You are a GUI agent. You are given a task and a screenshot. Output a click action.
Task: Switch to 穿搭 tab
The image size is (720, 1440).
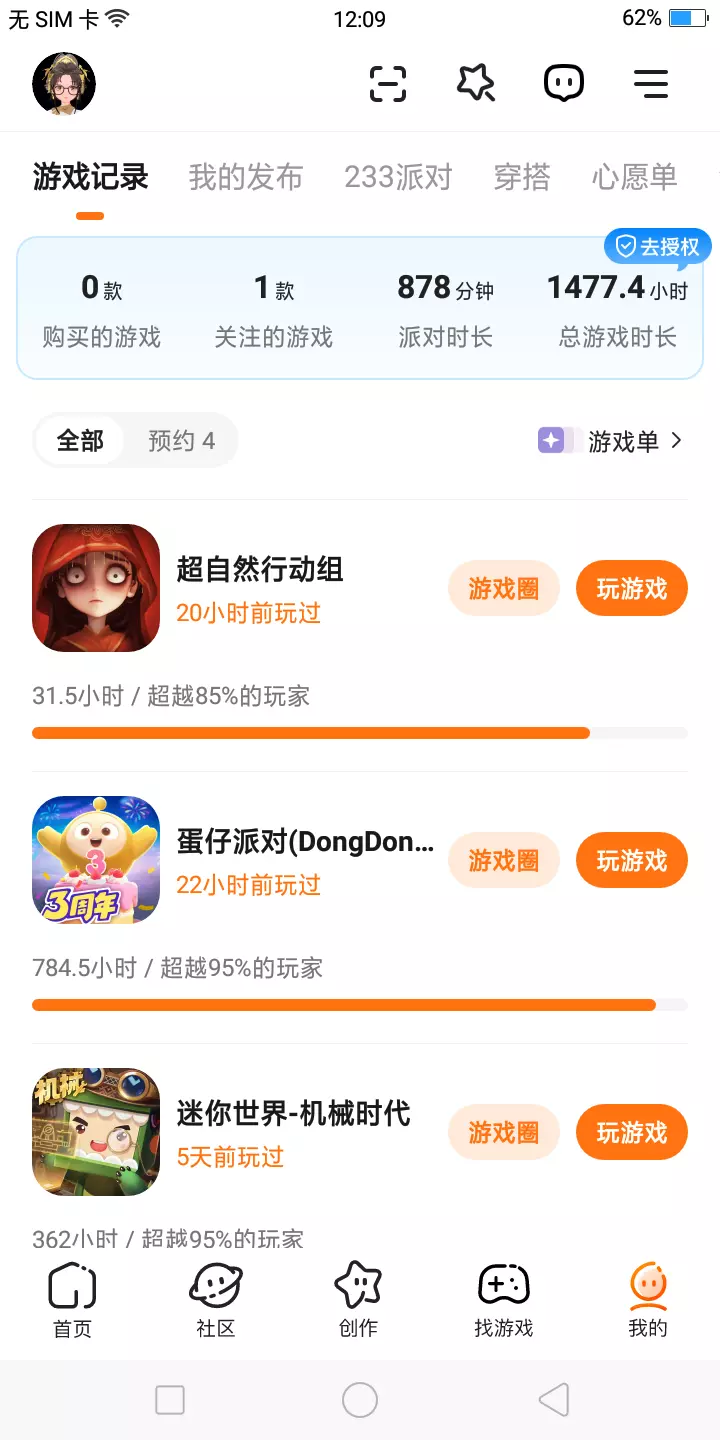(x=522, y=178)
